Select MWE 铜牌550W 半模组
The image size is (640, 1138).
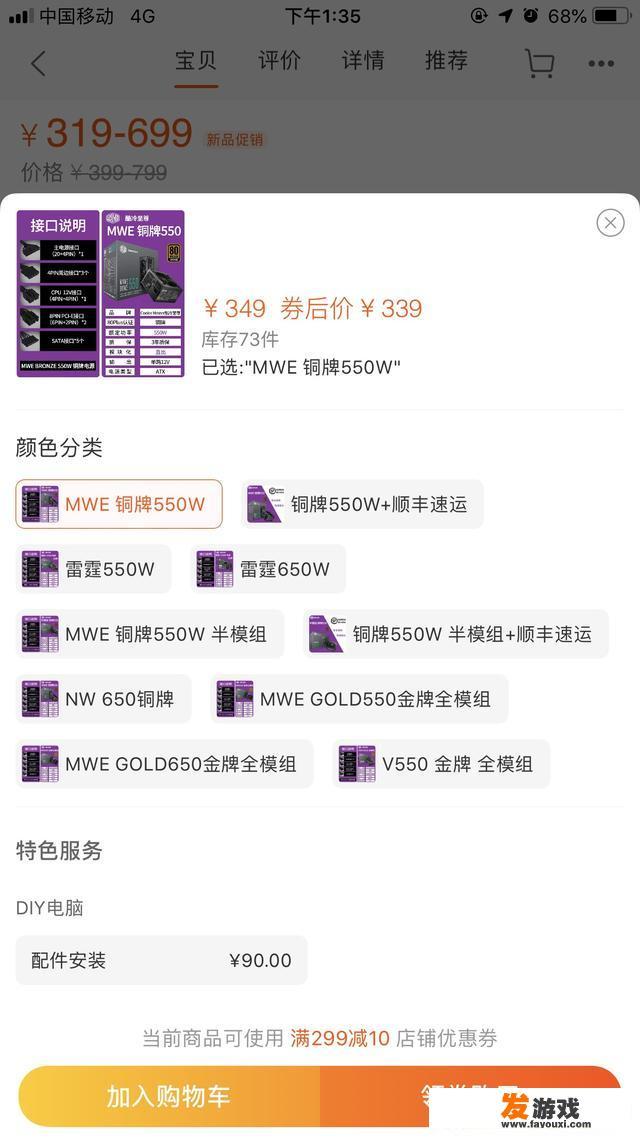[150, 634]
